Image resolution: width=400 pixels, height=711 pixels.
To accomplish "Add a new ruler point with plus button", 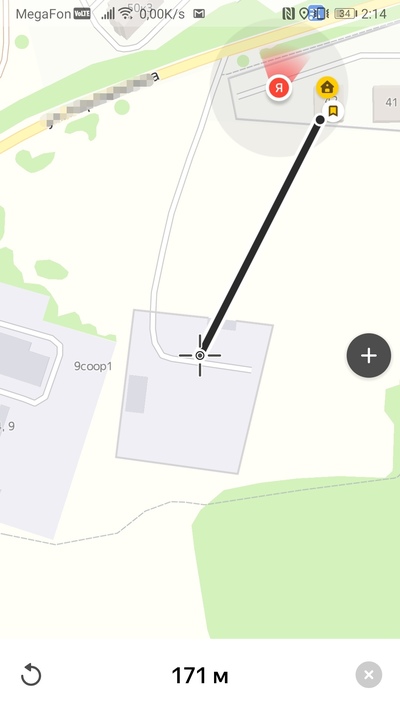I will coord(369,356).
